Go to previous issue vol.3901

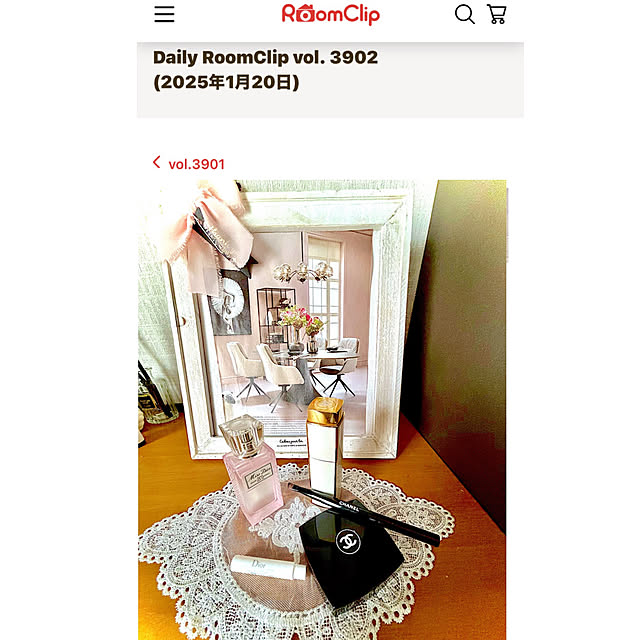pyautogui.click(x=189, y=164)
